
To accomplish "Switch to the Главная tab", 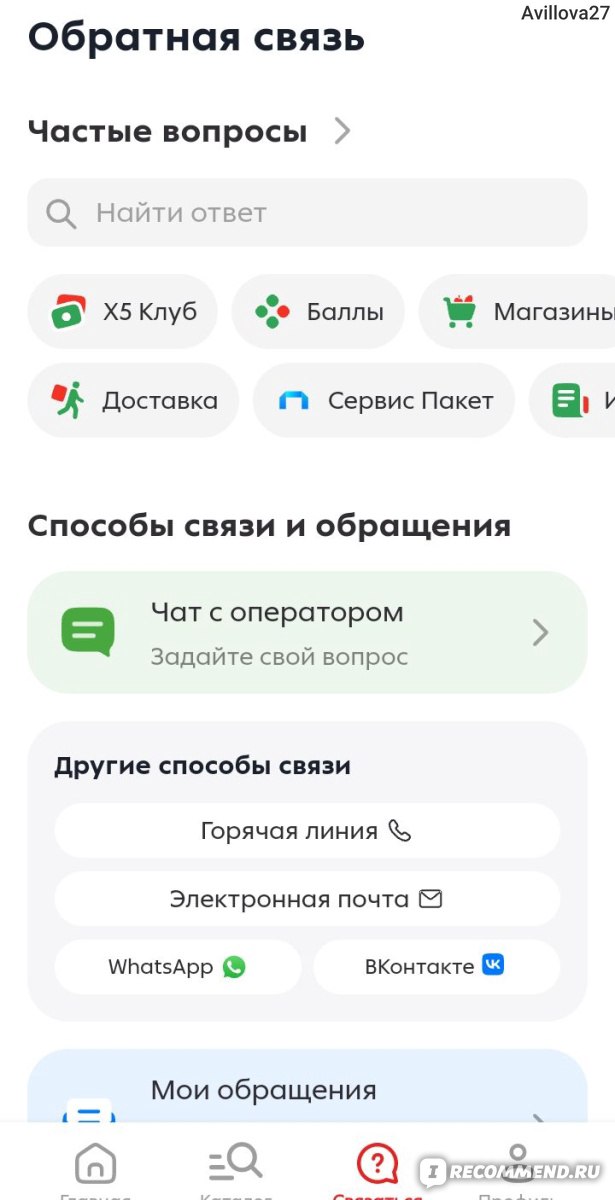I will pyautogui.click(x=95, y=1170).
